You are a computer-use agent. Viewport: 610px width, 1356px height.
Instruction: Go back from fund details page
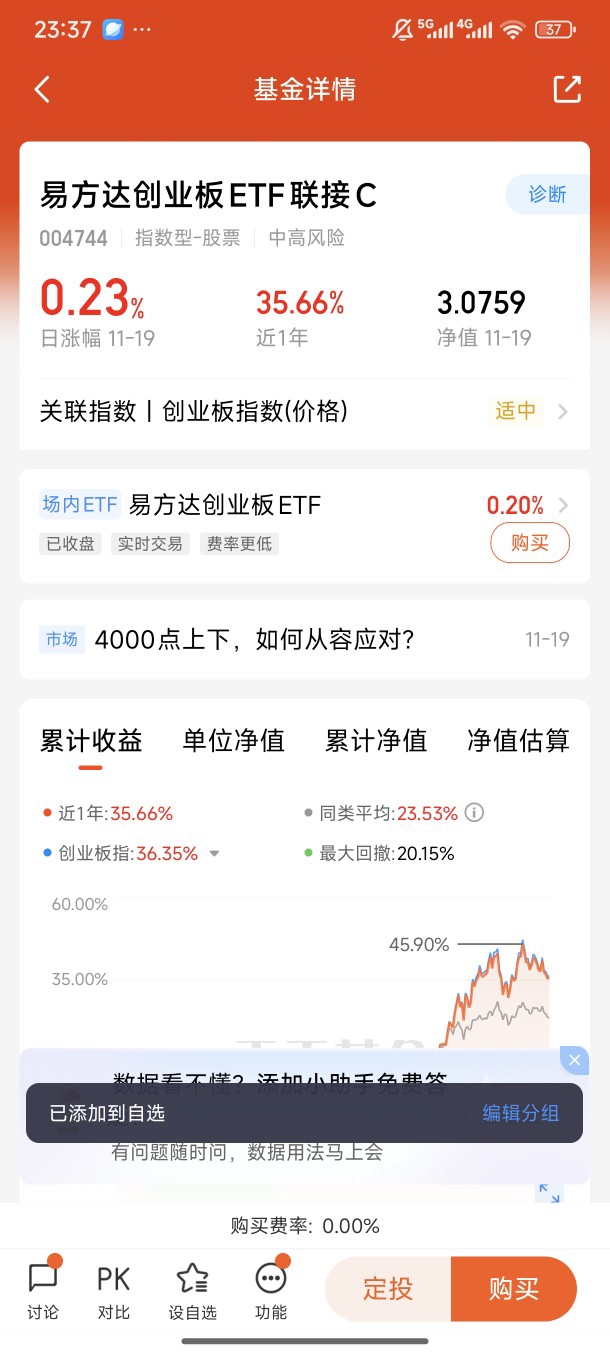42,90
